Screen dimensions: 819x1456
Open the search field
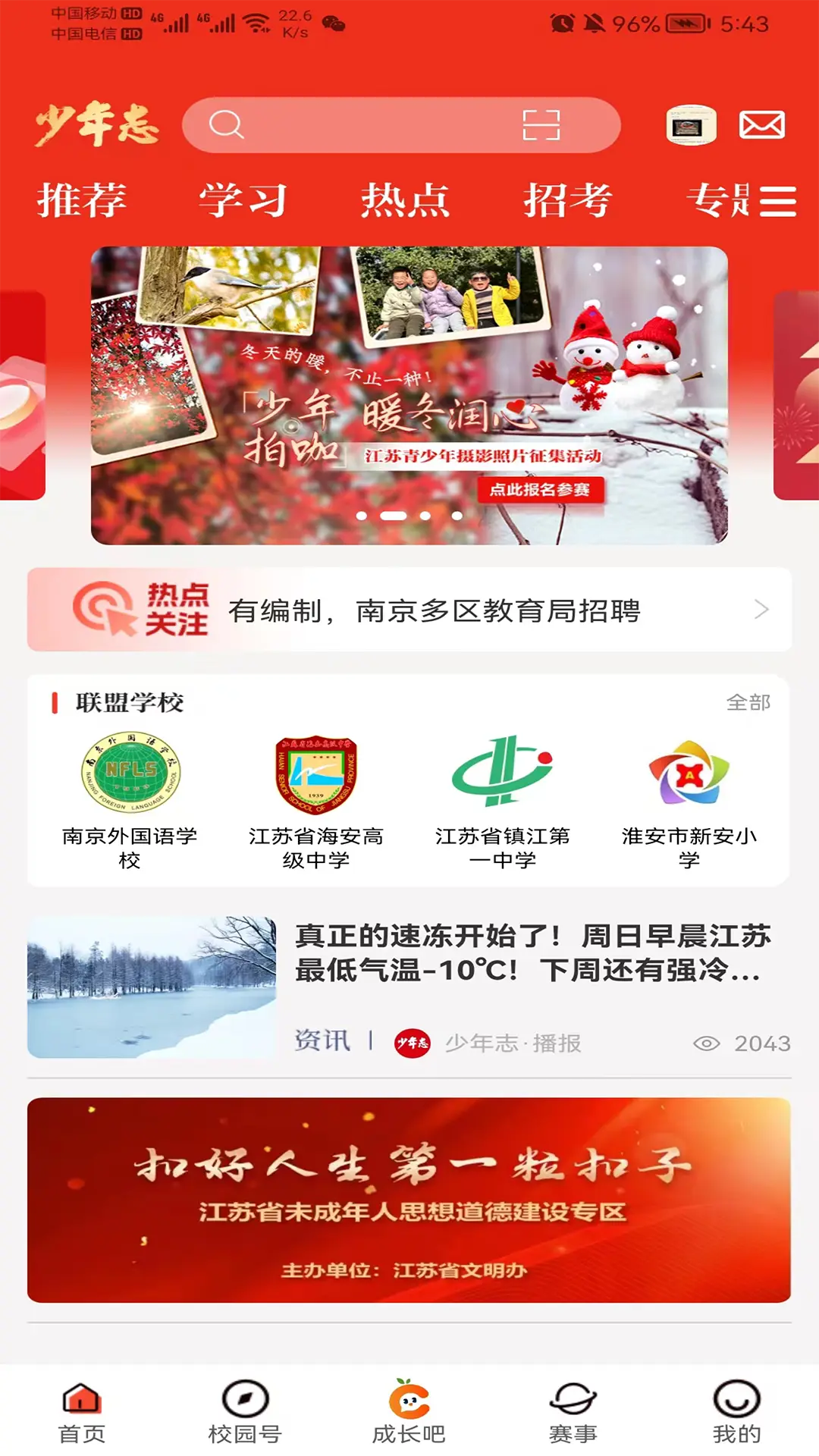364,125
